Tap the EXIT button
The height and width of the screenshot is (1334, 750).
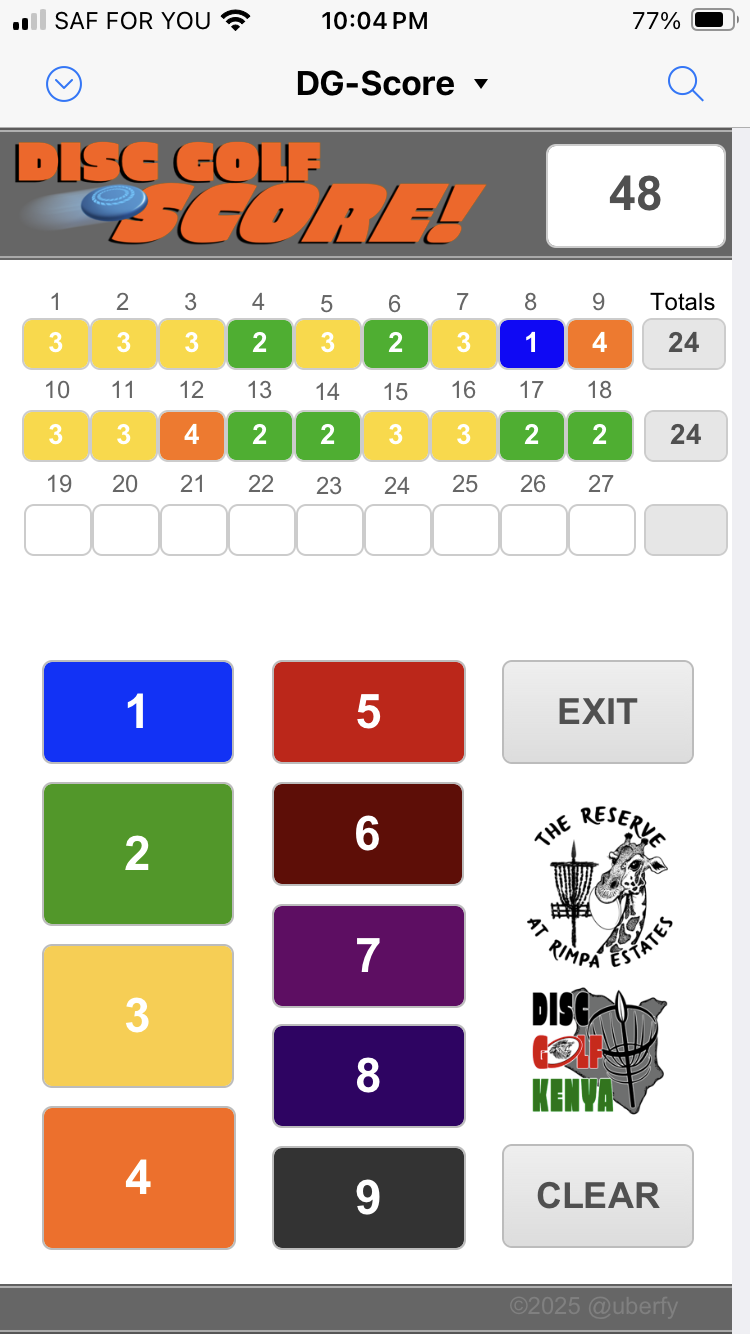pos(598,712)
